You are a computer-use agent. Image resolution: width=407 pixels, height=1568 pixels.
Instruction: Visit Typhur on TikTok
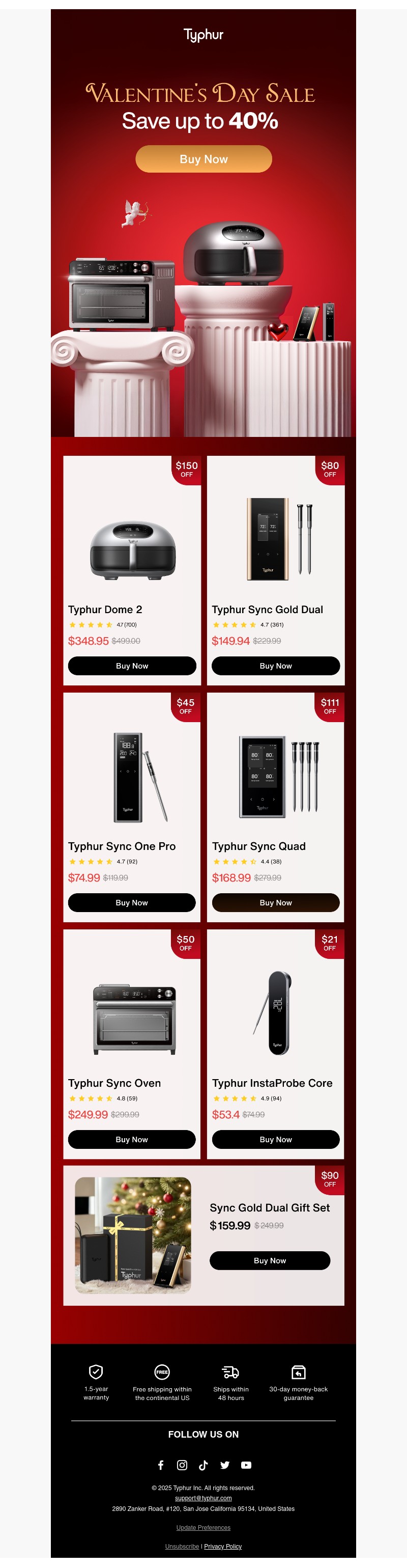(x=203, y=1465)
